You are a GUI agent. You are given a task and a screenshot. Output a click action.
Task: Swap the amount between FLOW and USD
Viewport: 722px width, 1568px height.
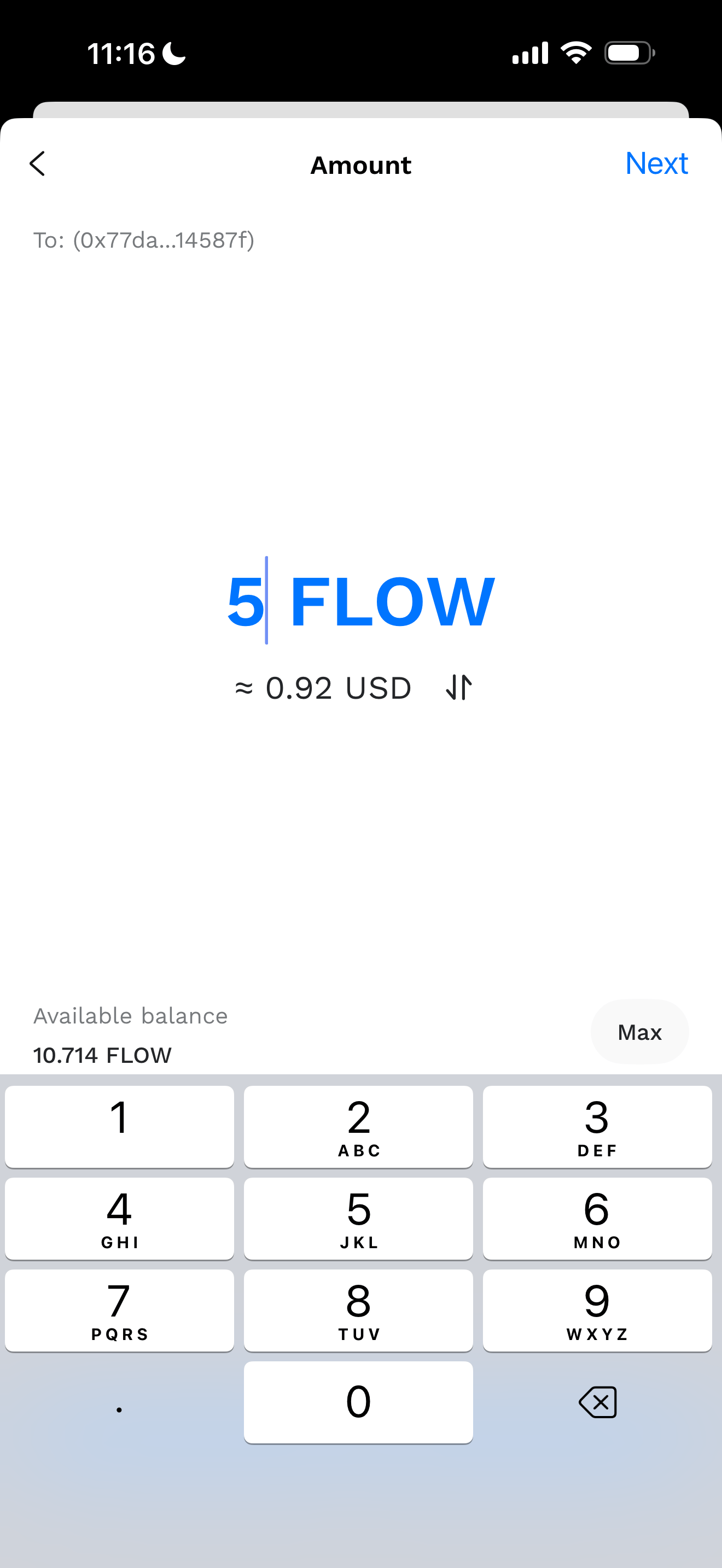pos(458,688)
